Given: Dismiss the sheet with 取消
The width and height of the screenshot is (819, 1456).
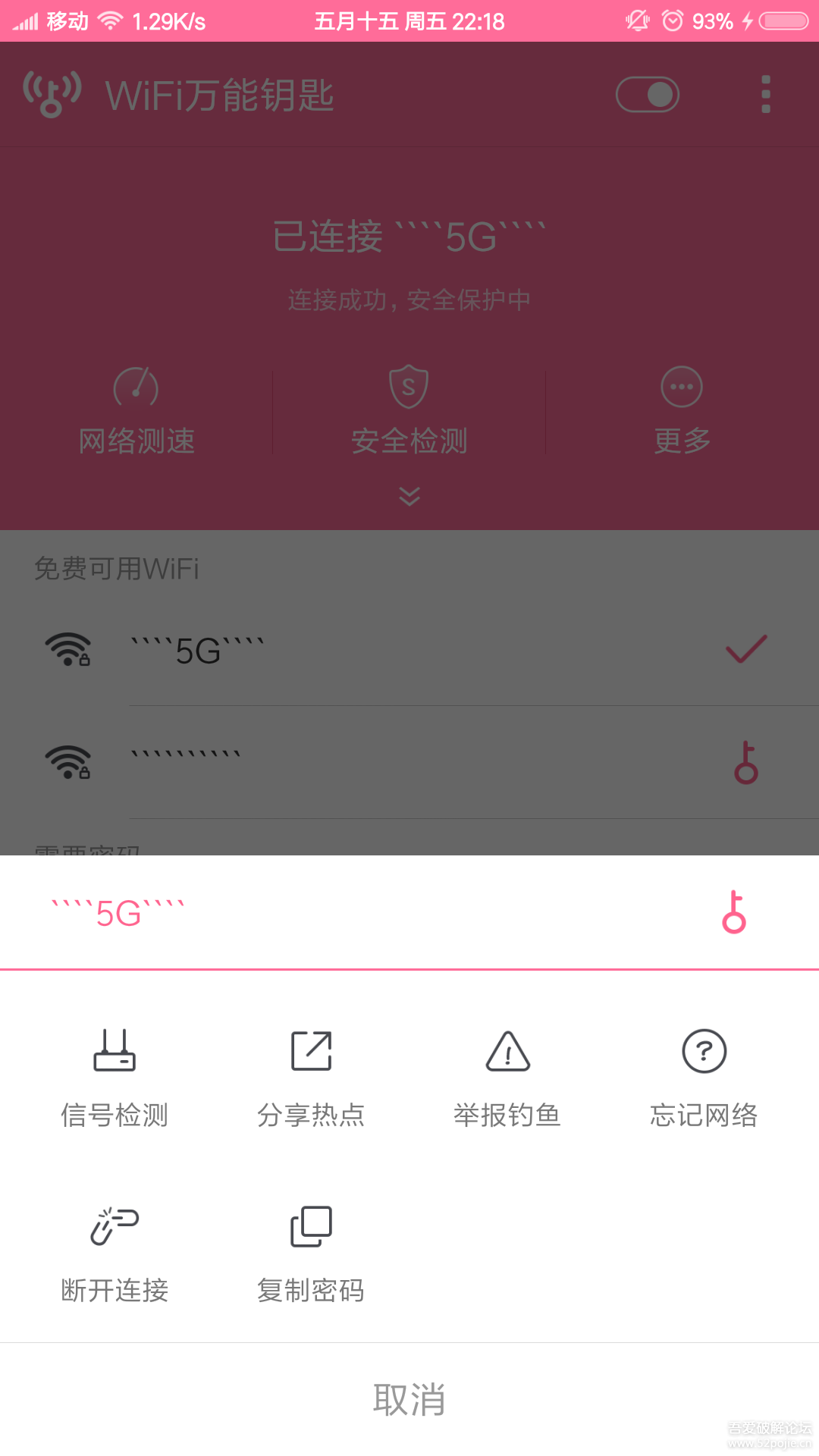Looking at the screenshot, I should [409, 1399].
